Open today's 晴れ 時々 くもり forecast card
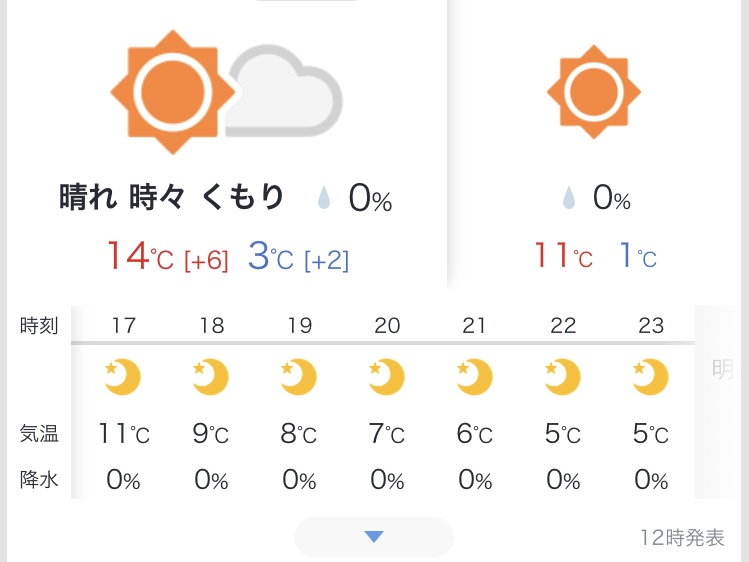This screenshot has height=562, width=749. [226, 150]
